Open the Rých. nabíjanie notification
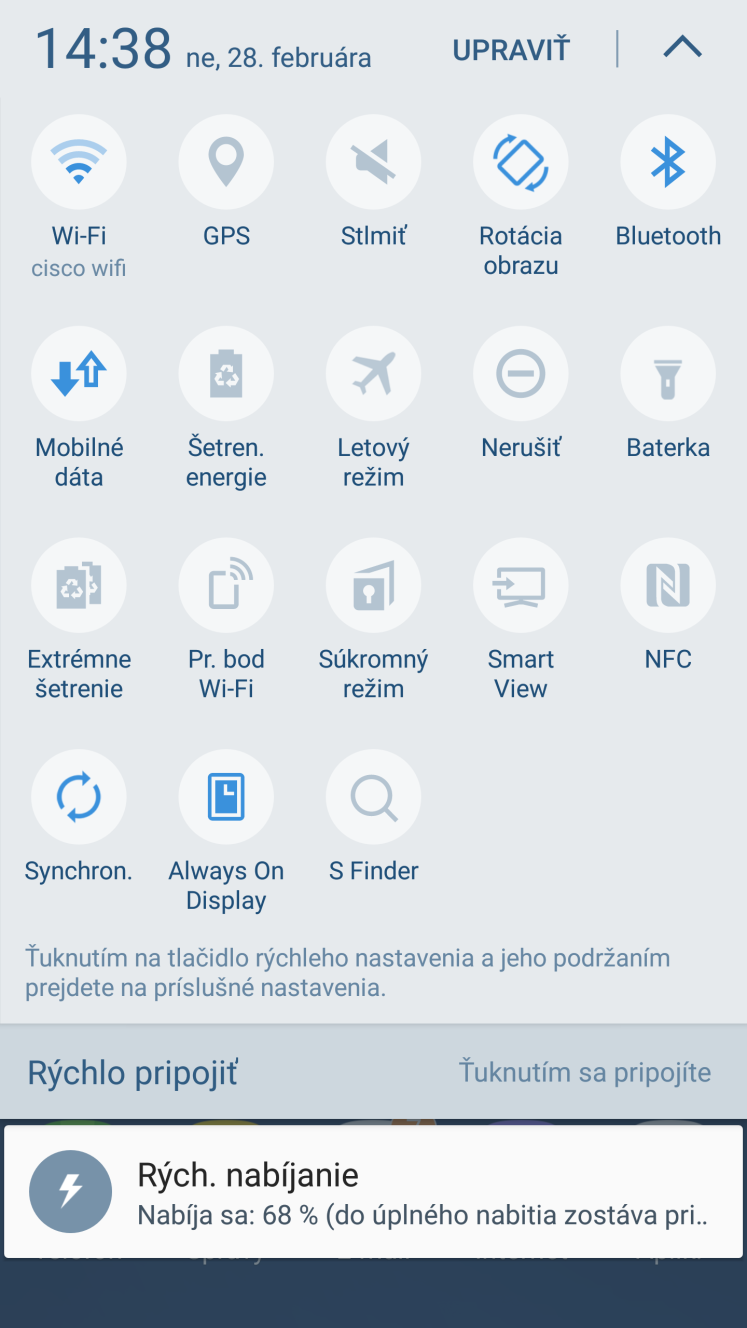Viewport: 747px width, 1328px height. click(373, 1191)
